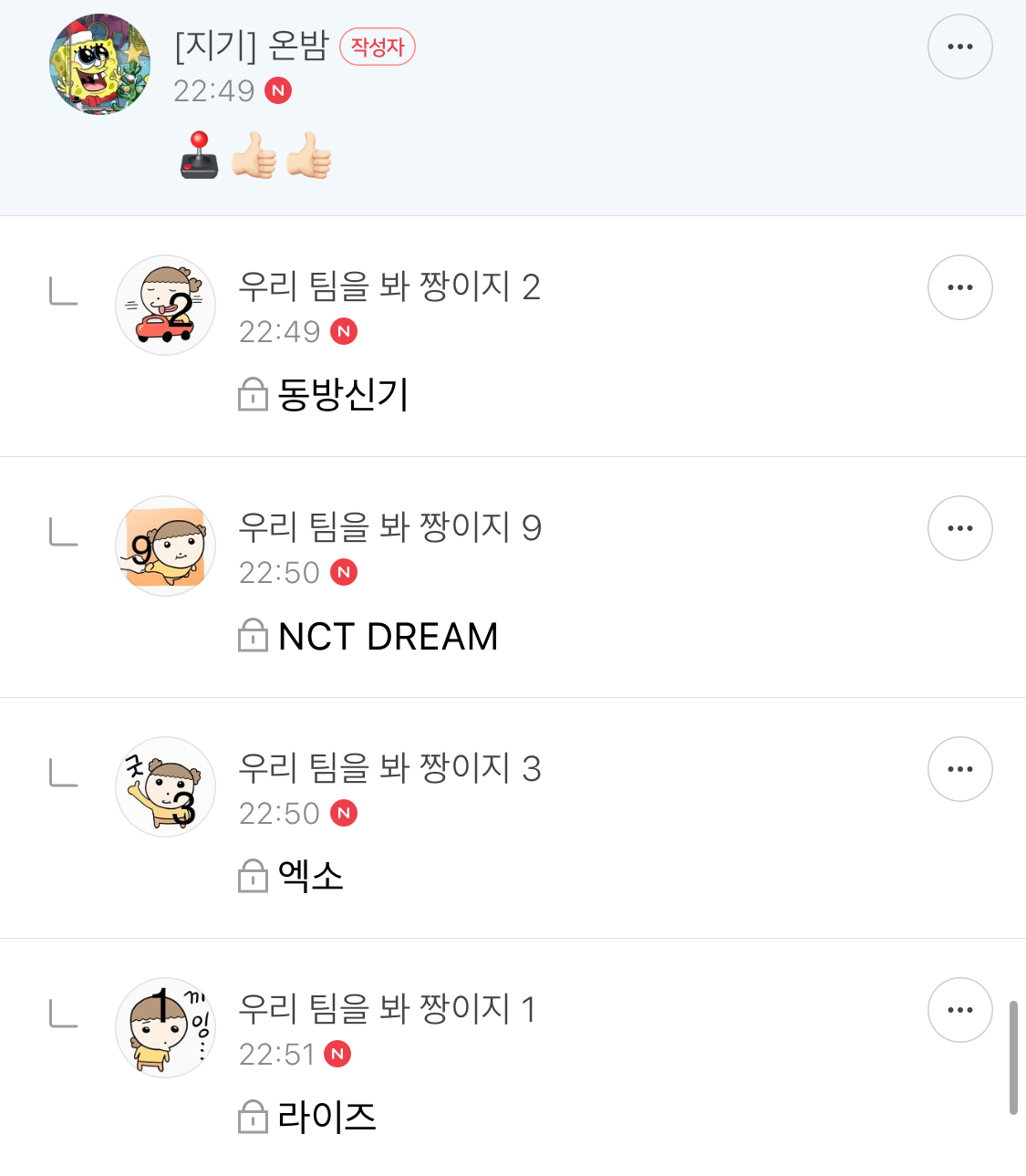Viewport: 1026px width, 1176px height.
Task: Open profile of 우리 팀을 봐 짱이지 1
Action: pos(165,1027)
